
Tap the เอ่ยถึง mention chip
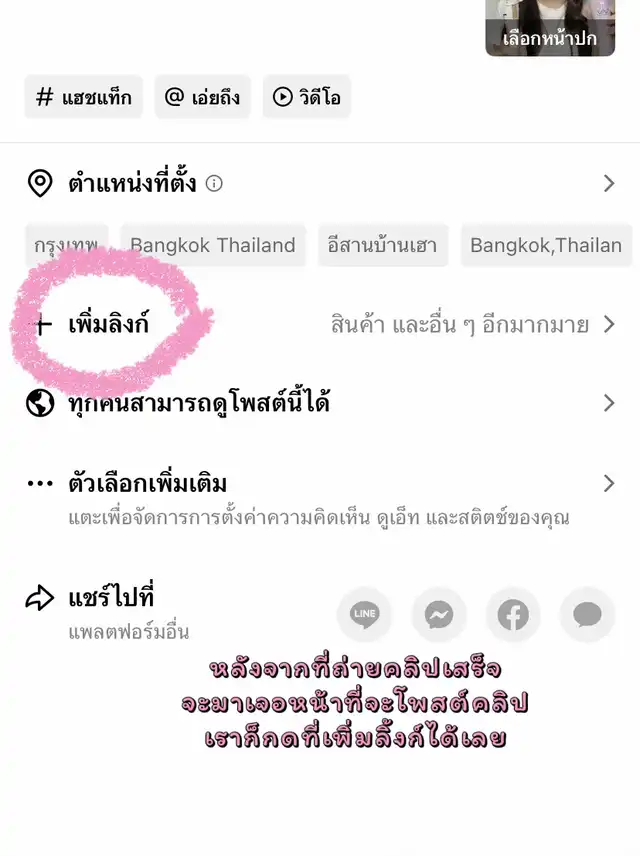tap(201, 97)
